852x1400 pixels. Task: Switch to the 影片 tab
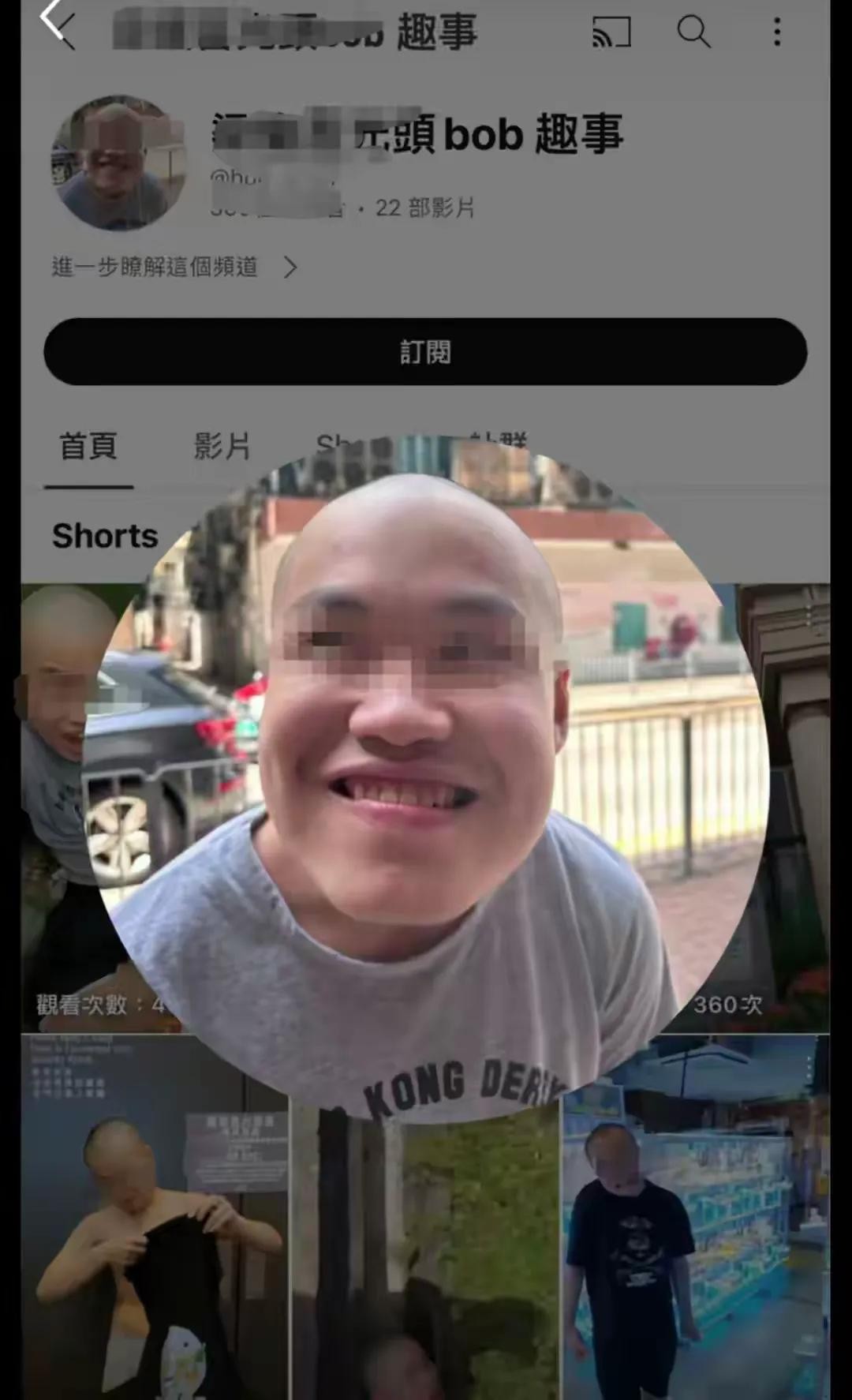point(222,447)
